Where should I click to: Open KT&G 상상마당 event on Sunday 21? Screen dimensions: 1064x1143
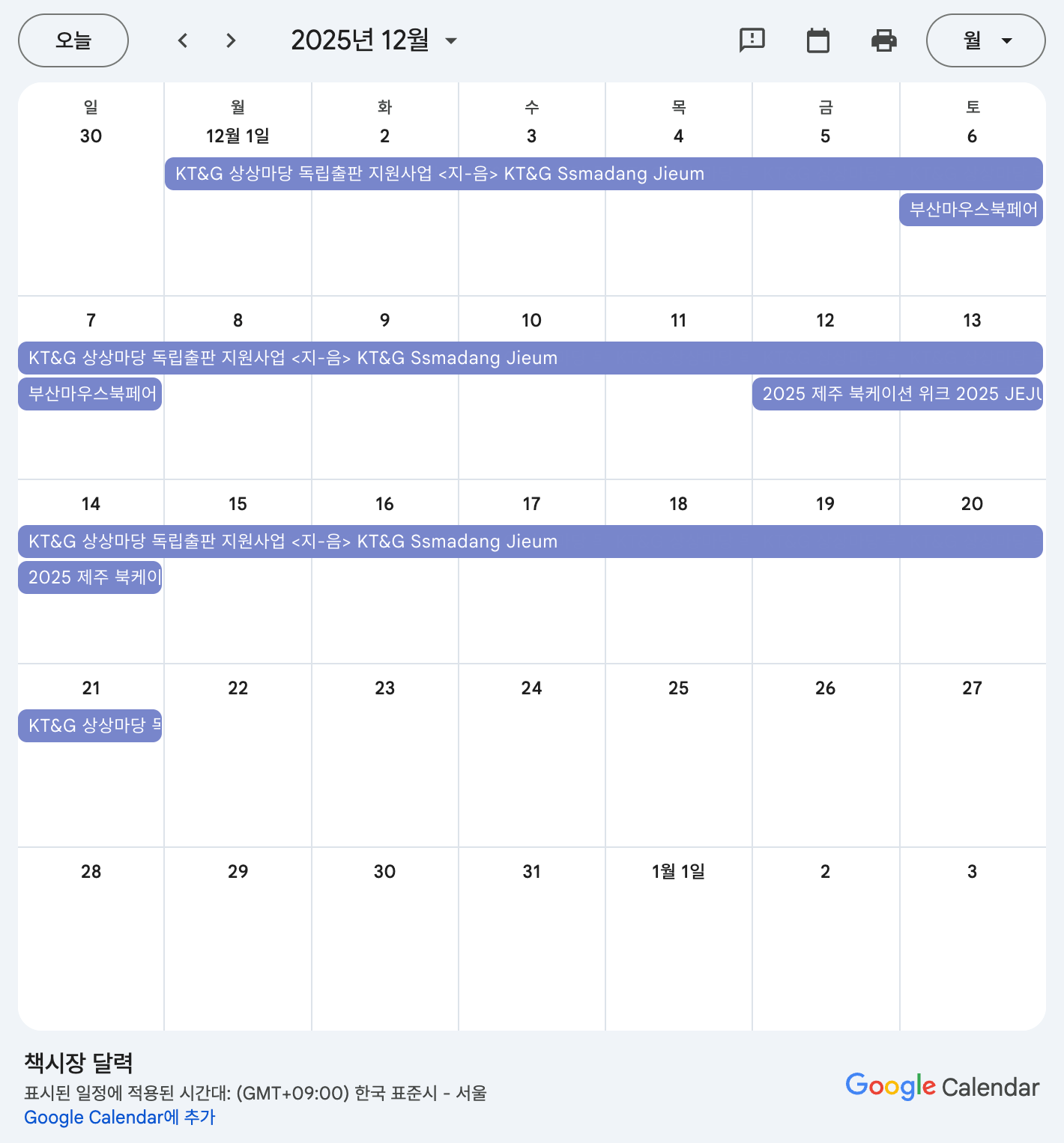click(x=90, y=726)
